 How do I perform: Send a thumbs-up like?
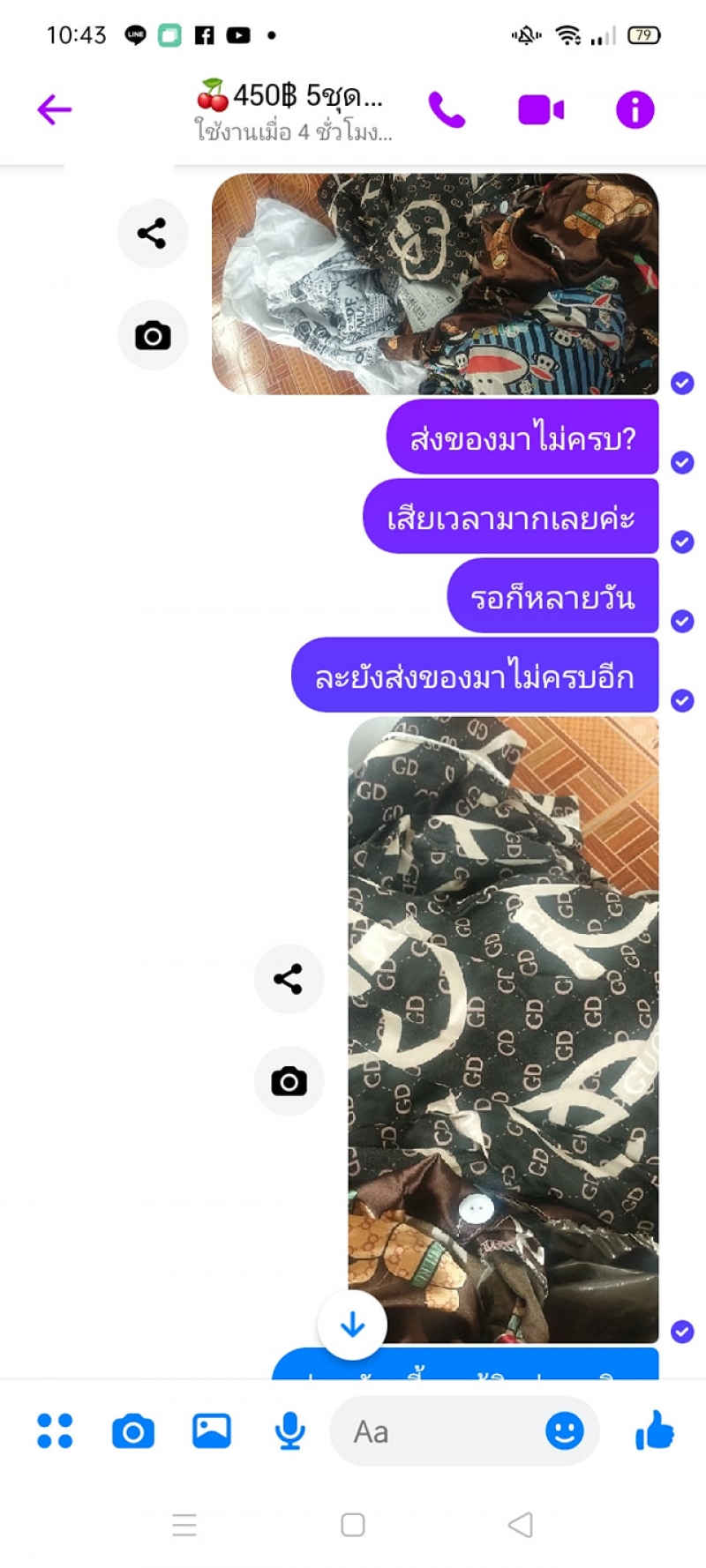point(655,1430)
